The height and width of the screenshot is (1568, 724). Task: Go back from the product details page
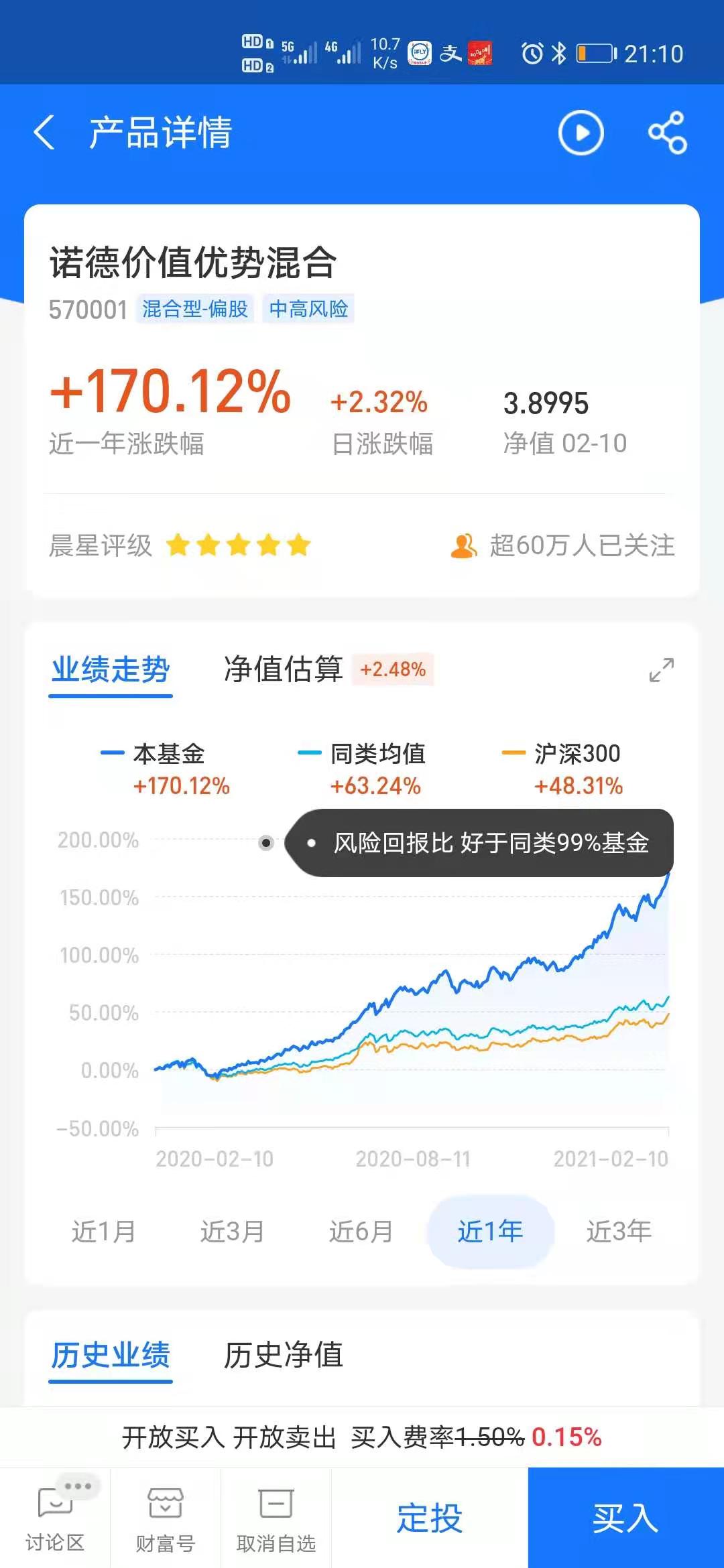[x=44, y=132]
